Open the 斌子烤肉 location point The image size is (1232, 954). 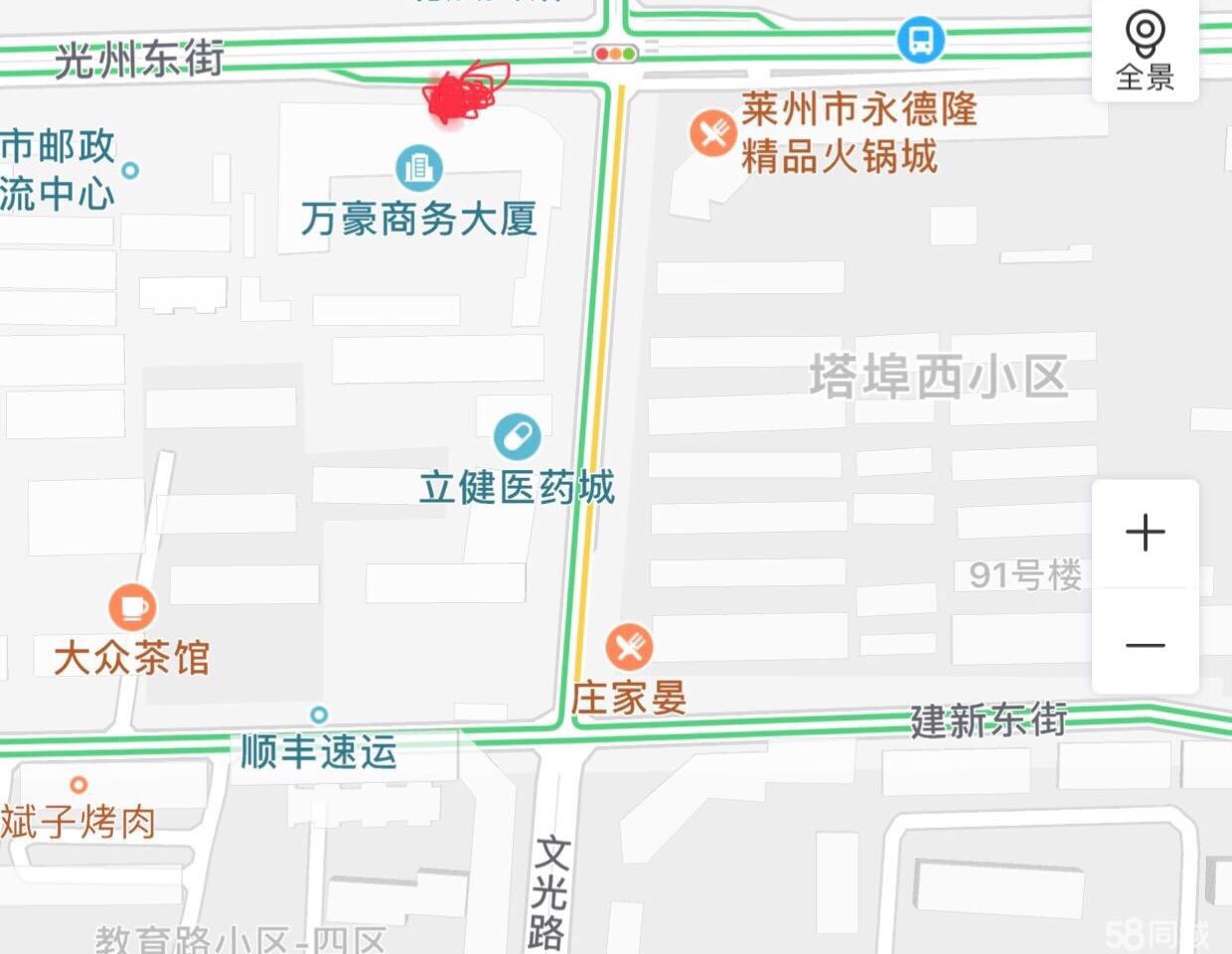tap(78, 786)
